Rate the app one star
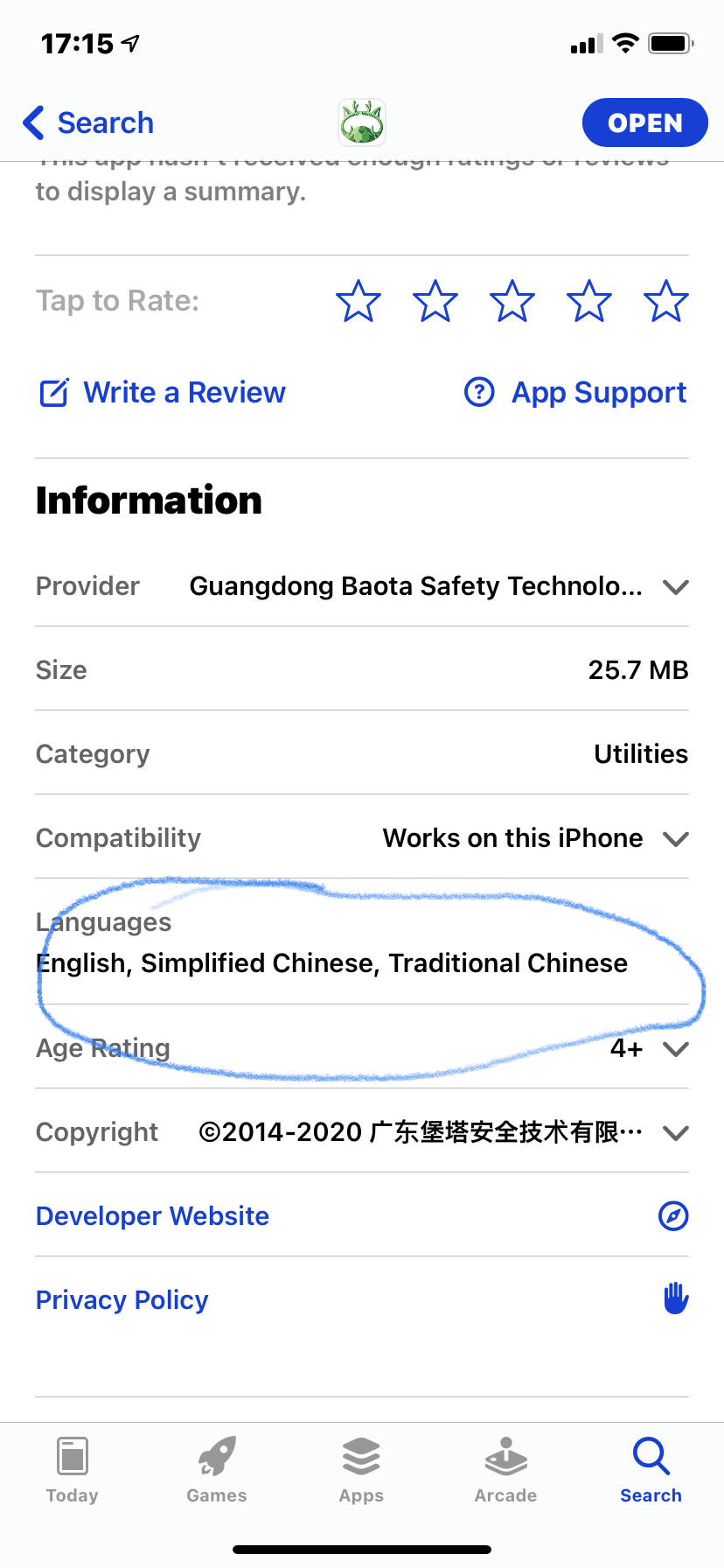The width and height of the screenshot is (724, 1568). tap(359, 302)
